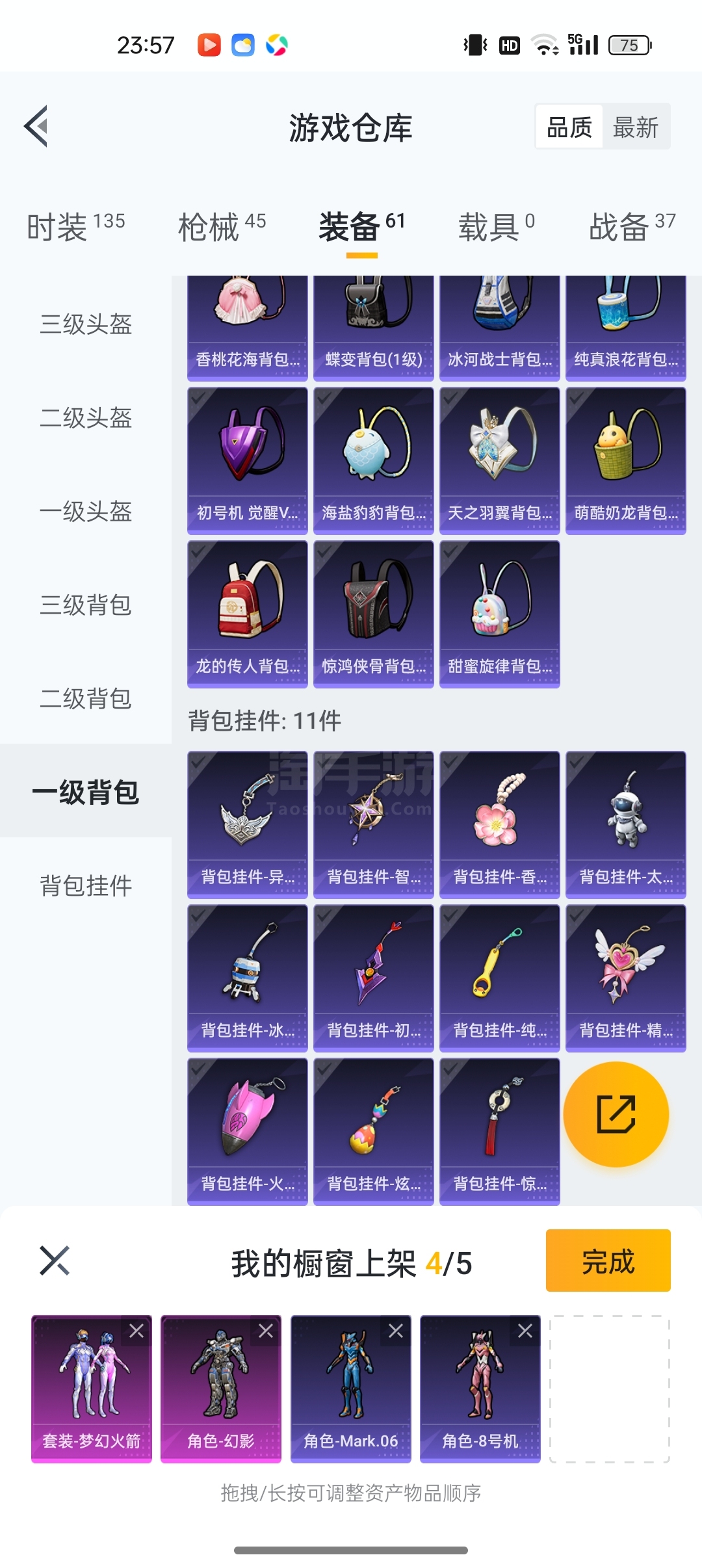Select 二级头盔 in the side menu

pos(86,417)
